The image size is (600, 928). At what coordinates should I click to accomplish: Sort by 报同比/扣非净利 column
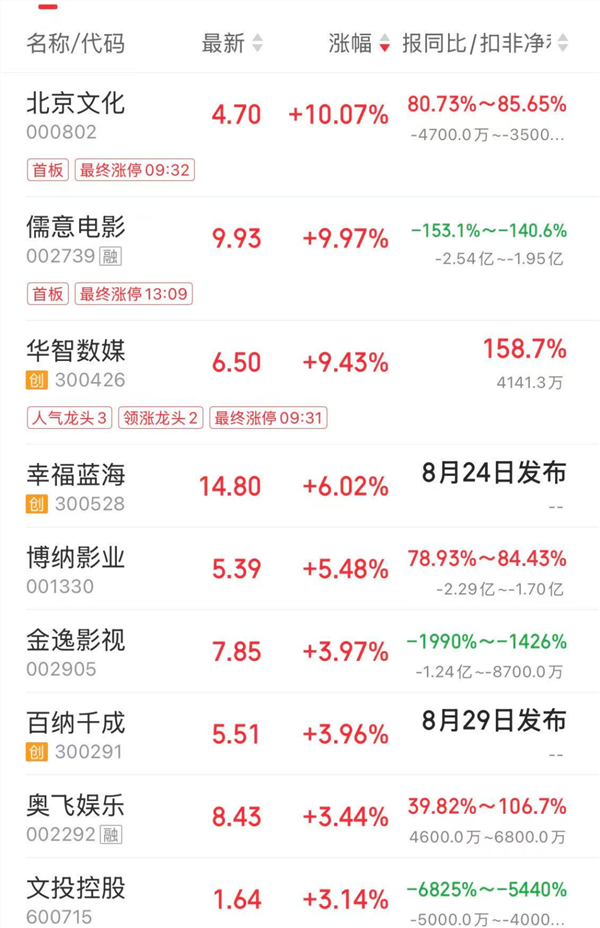tap(485, 43)
